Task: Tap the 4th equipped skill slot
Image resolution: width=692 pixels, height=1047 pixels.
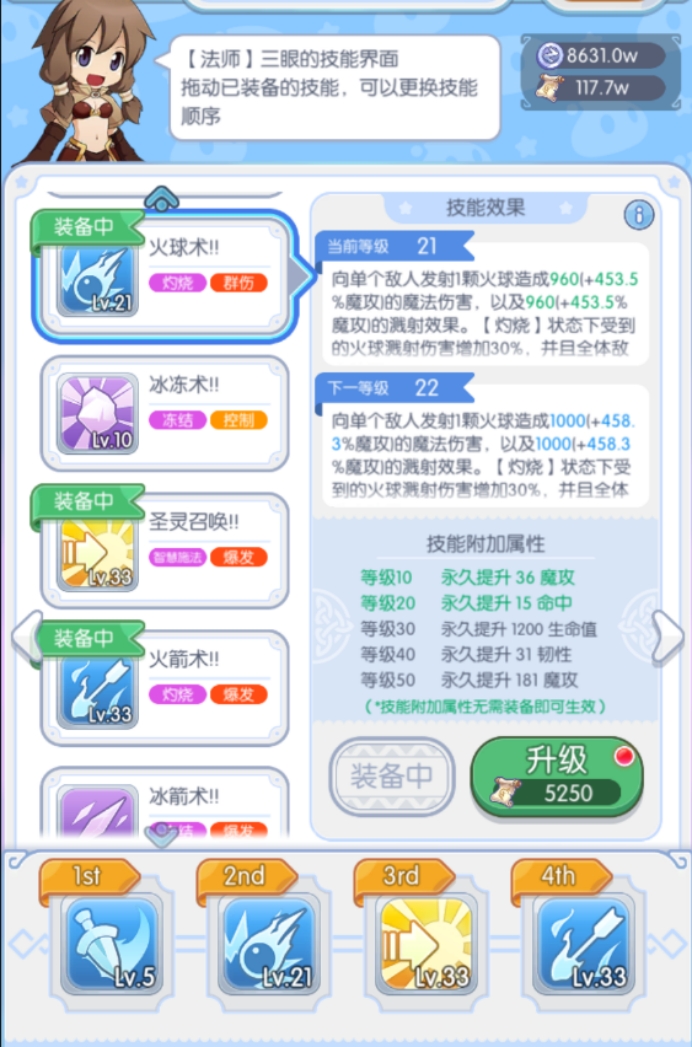Action: [583, 943]
